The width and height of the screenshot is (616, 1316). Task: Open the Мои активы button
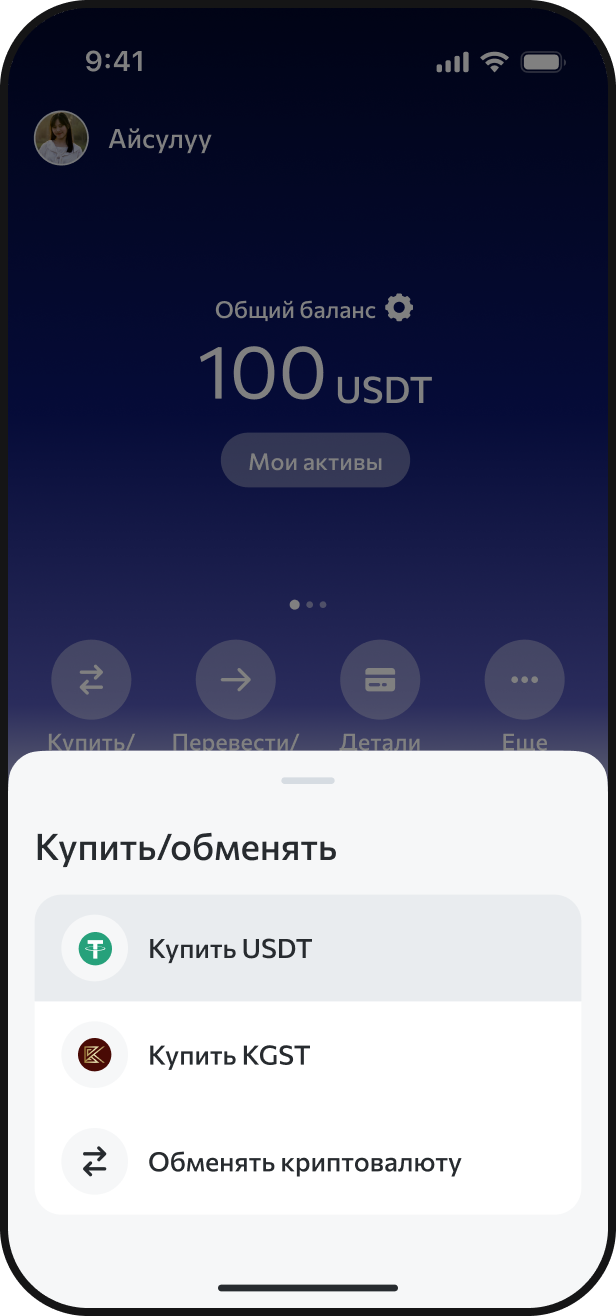pyautogui.click(x=315, y=462)
